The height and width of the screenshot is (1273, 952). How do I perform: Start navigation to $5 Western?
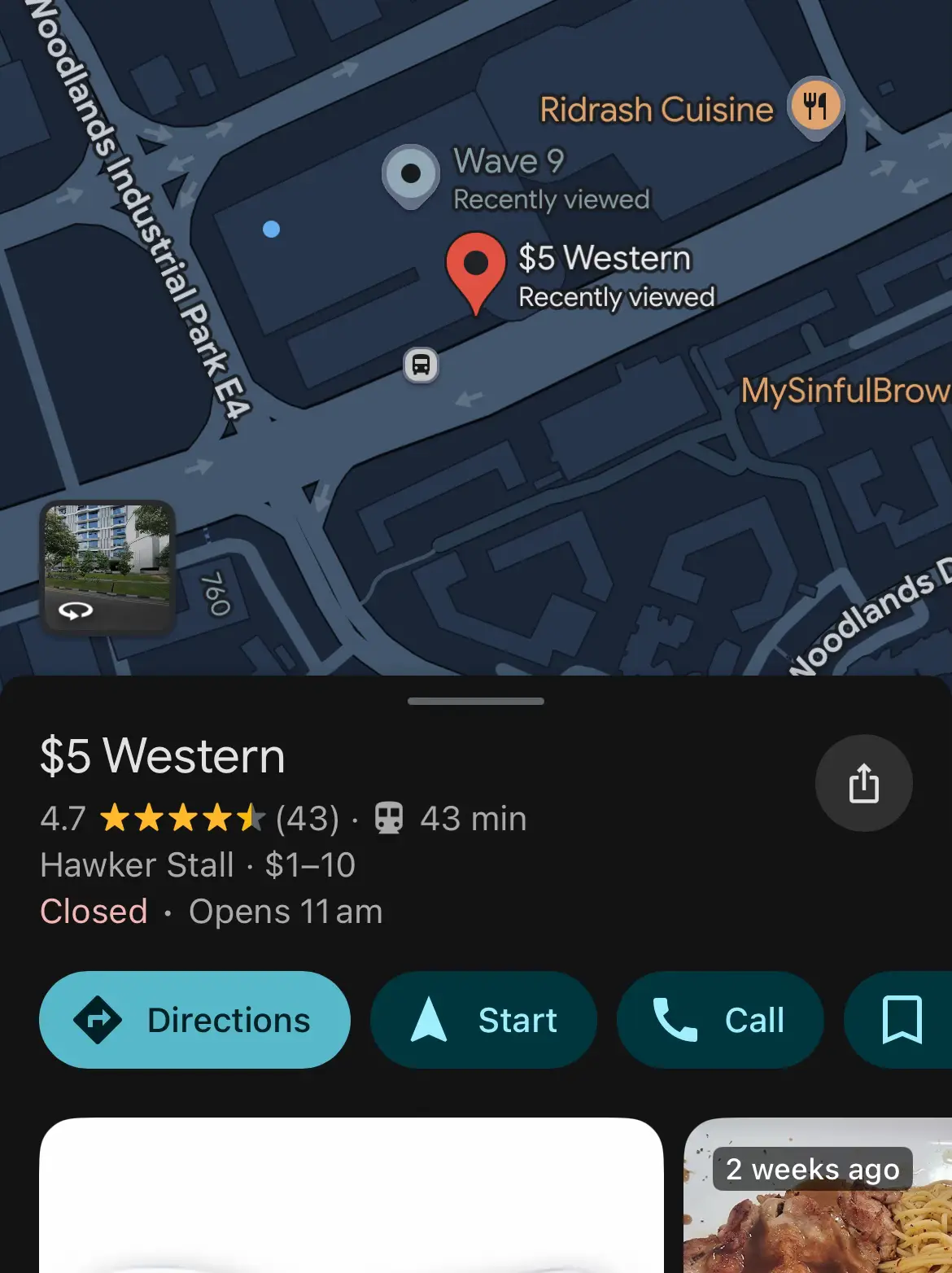[x=483, y=1020]
